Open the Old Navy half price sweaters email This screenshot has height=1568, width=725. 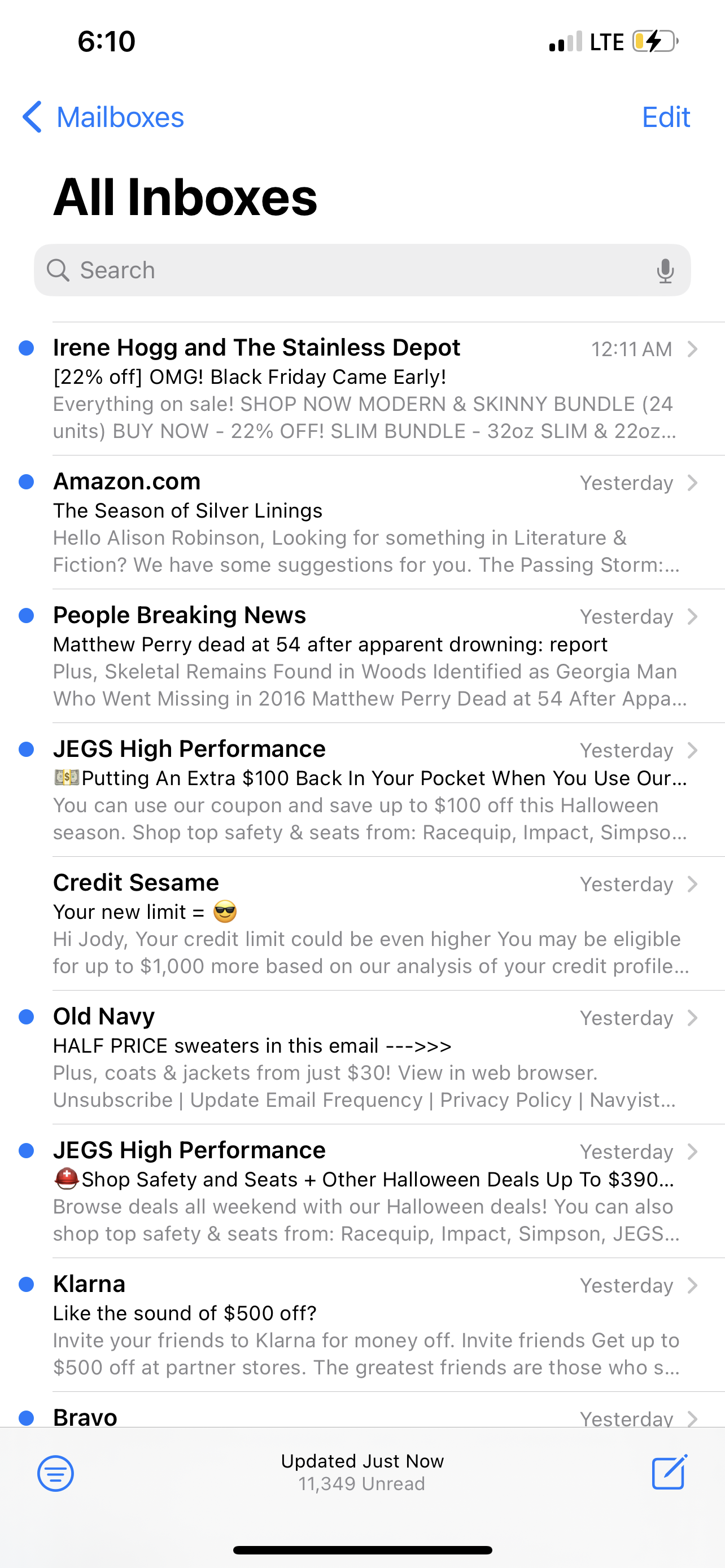362,1058
